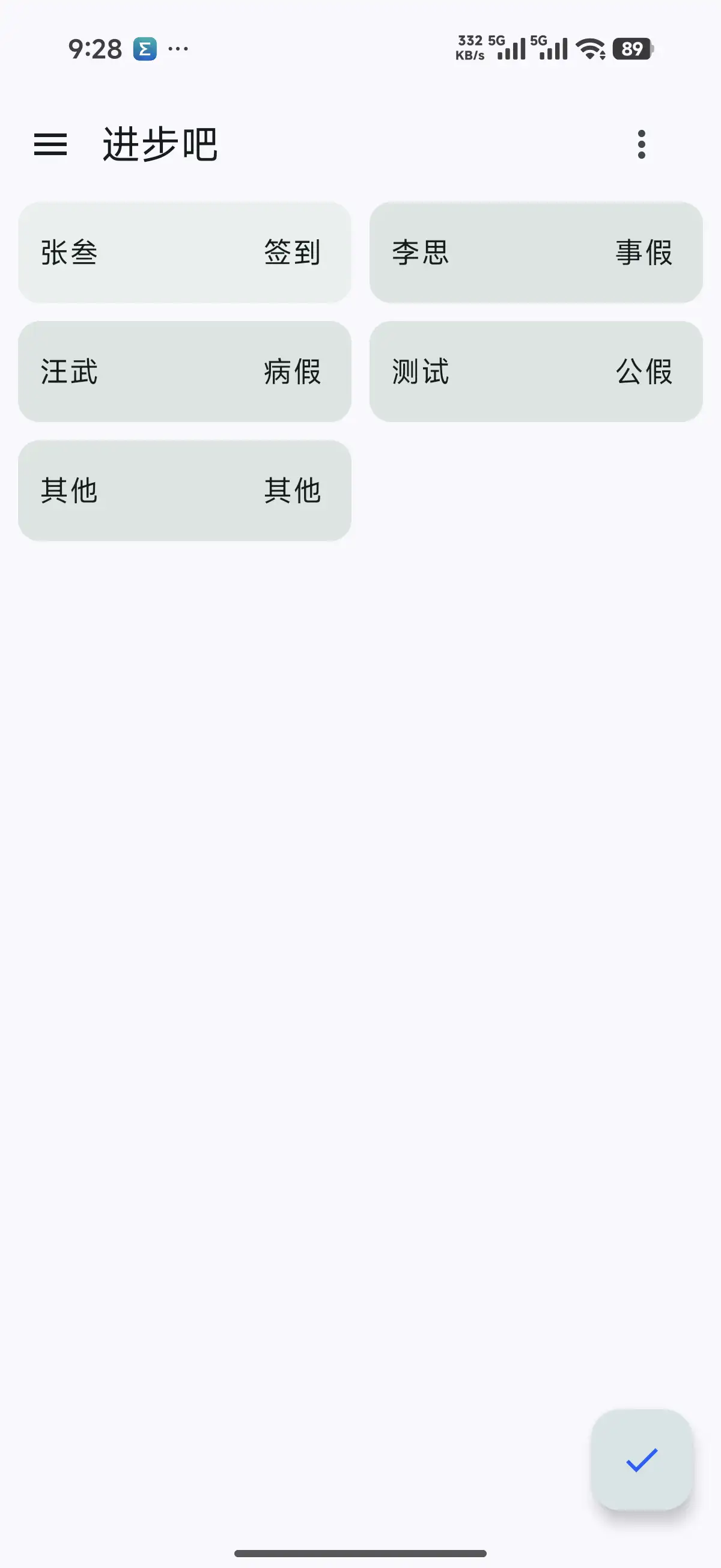Confirm with the checkmark floating button
Viewport: 721px width, 1568px height.
[642, 1460]
